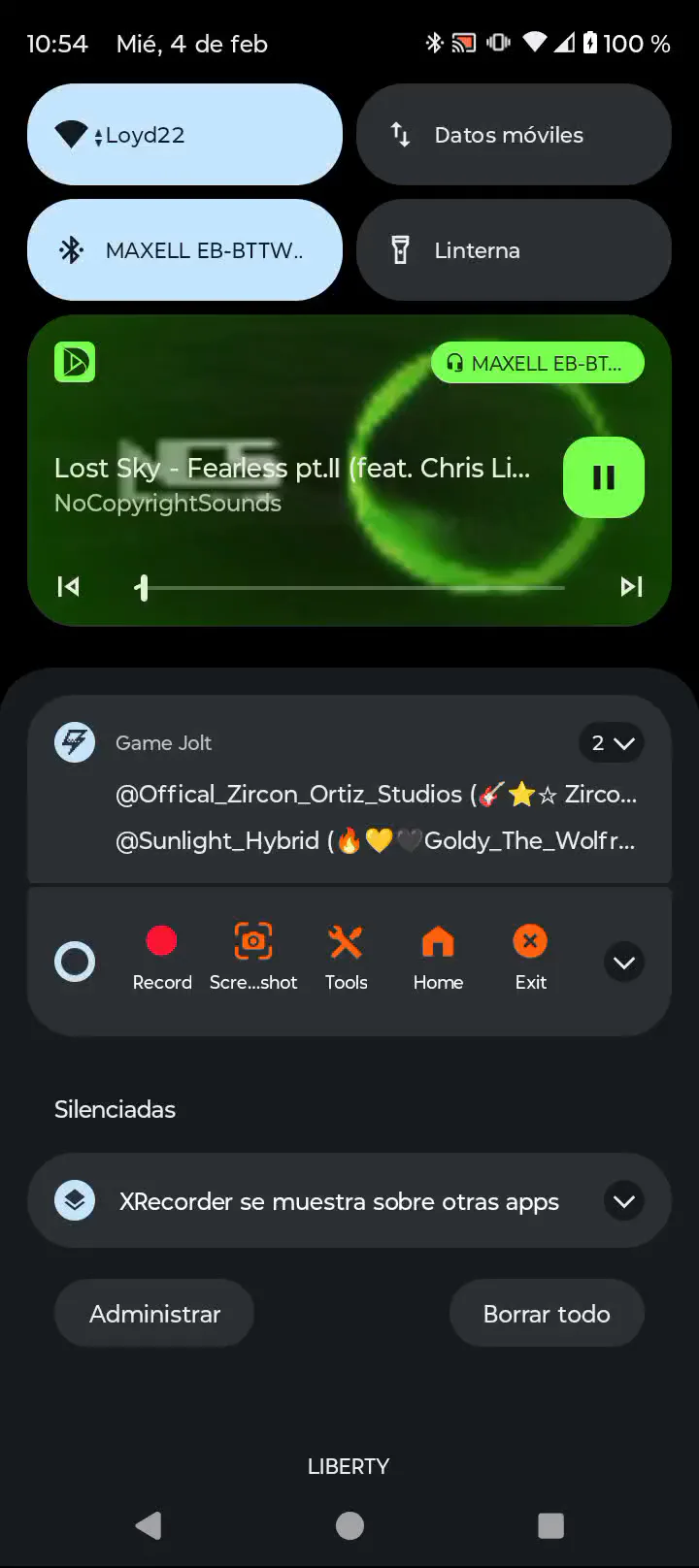
Task: Take a screenshot with XRecorder
Action: pos(253,958)
